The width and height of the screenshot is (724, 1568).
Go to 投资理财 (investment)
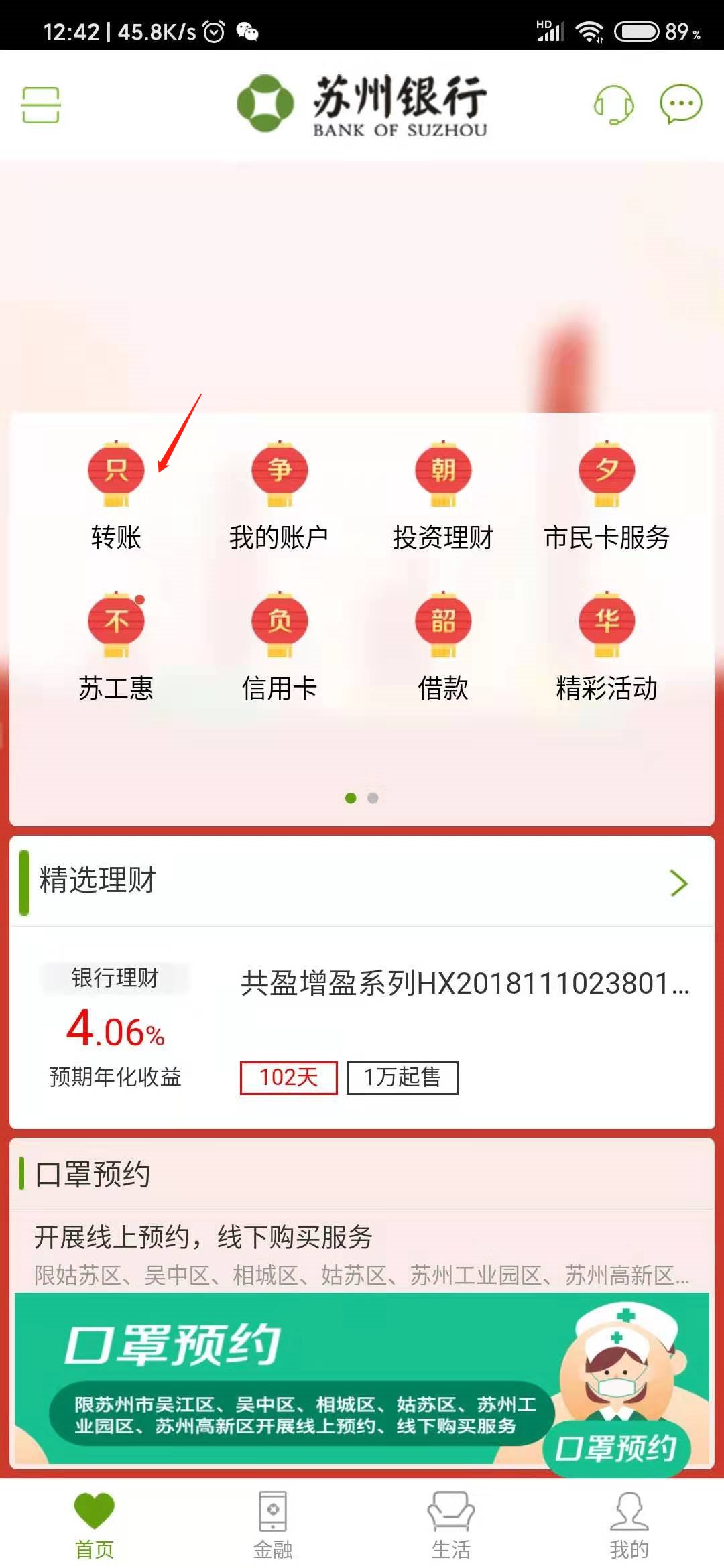pos(442,496)
